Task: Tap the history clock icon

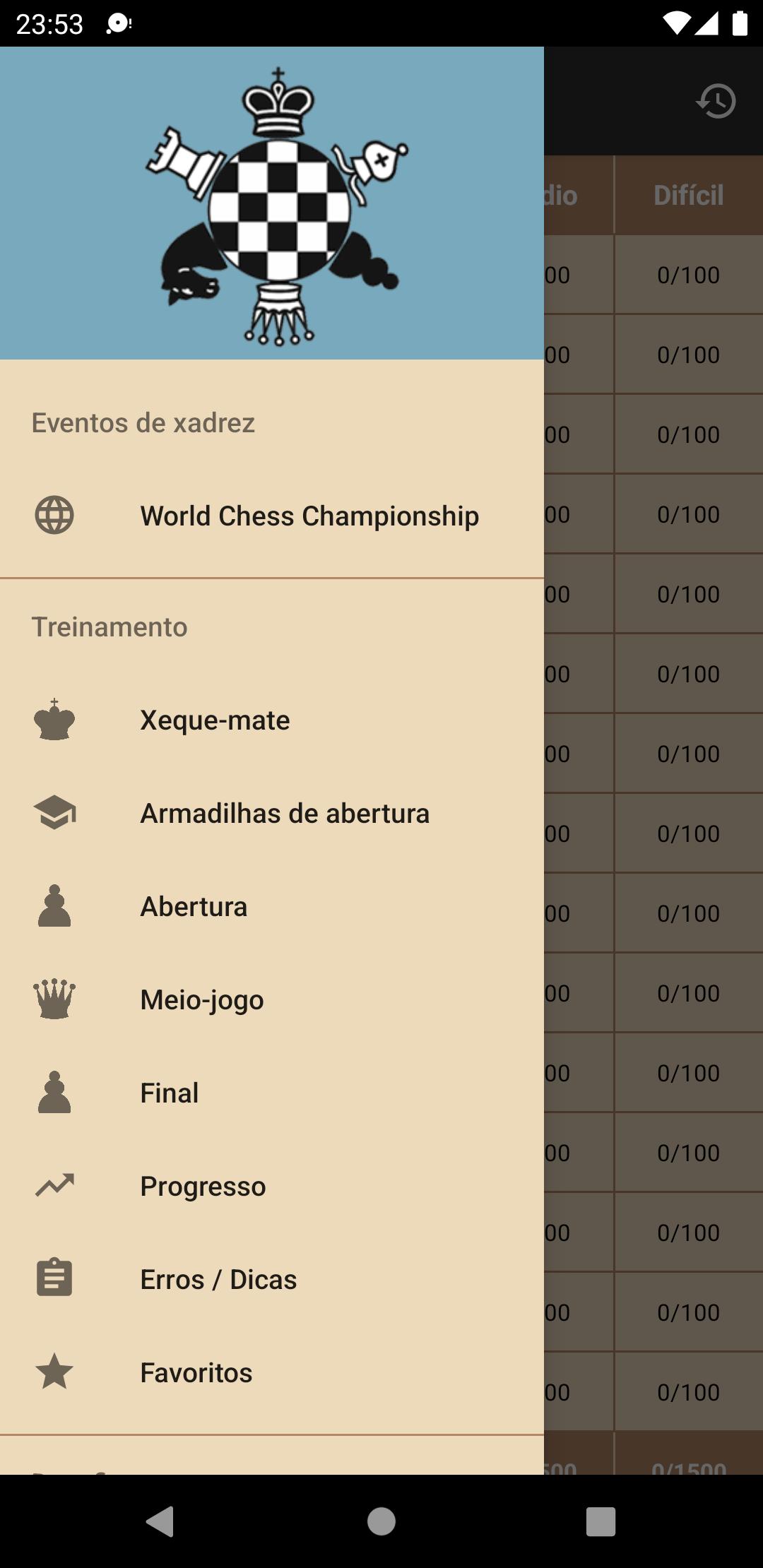Action: (x=716, y=101)
